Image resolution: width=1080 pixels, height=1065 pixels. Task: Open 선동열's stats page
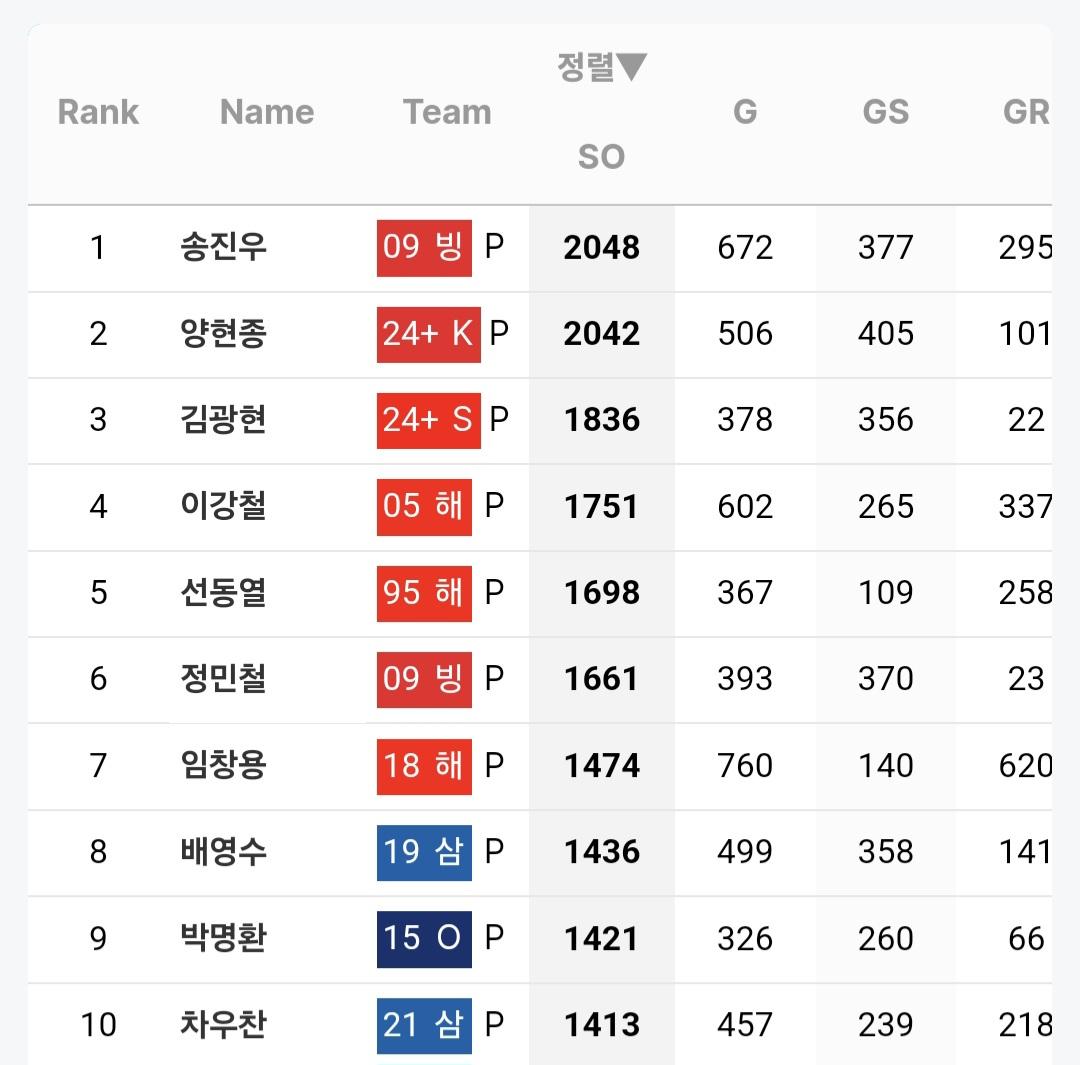224,592
